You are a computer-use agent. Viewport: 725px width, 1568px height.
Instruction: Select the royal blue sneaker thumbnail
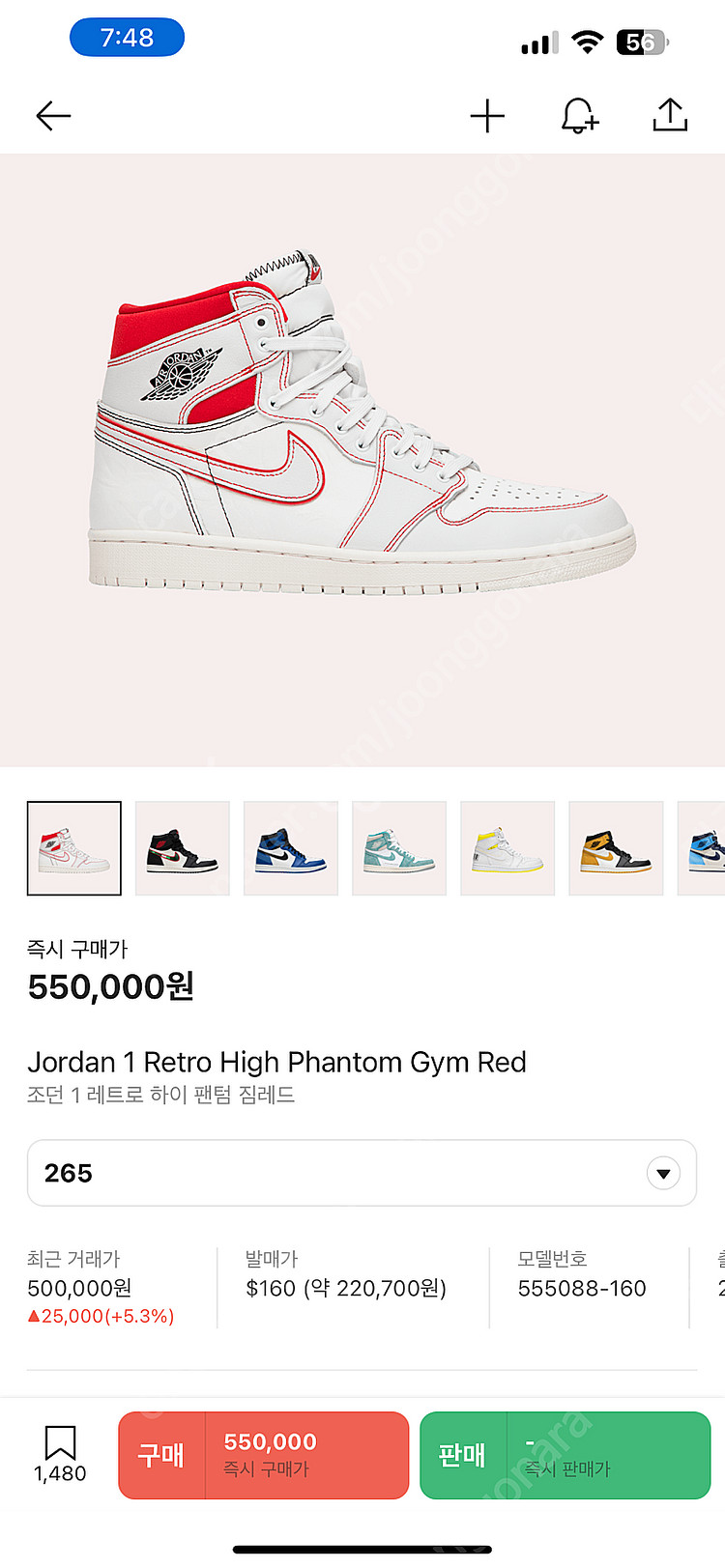tap(291, 848)
